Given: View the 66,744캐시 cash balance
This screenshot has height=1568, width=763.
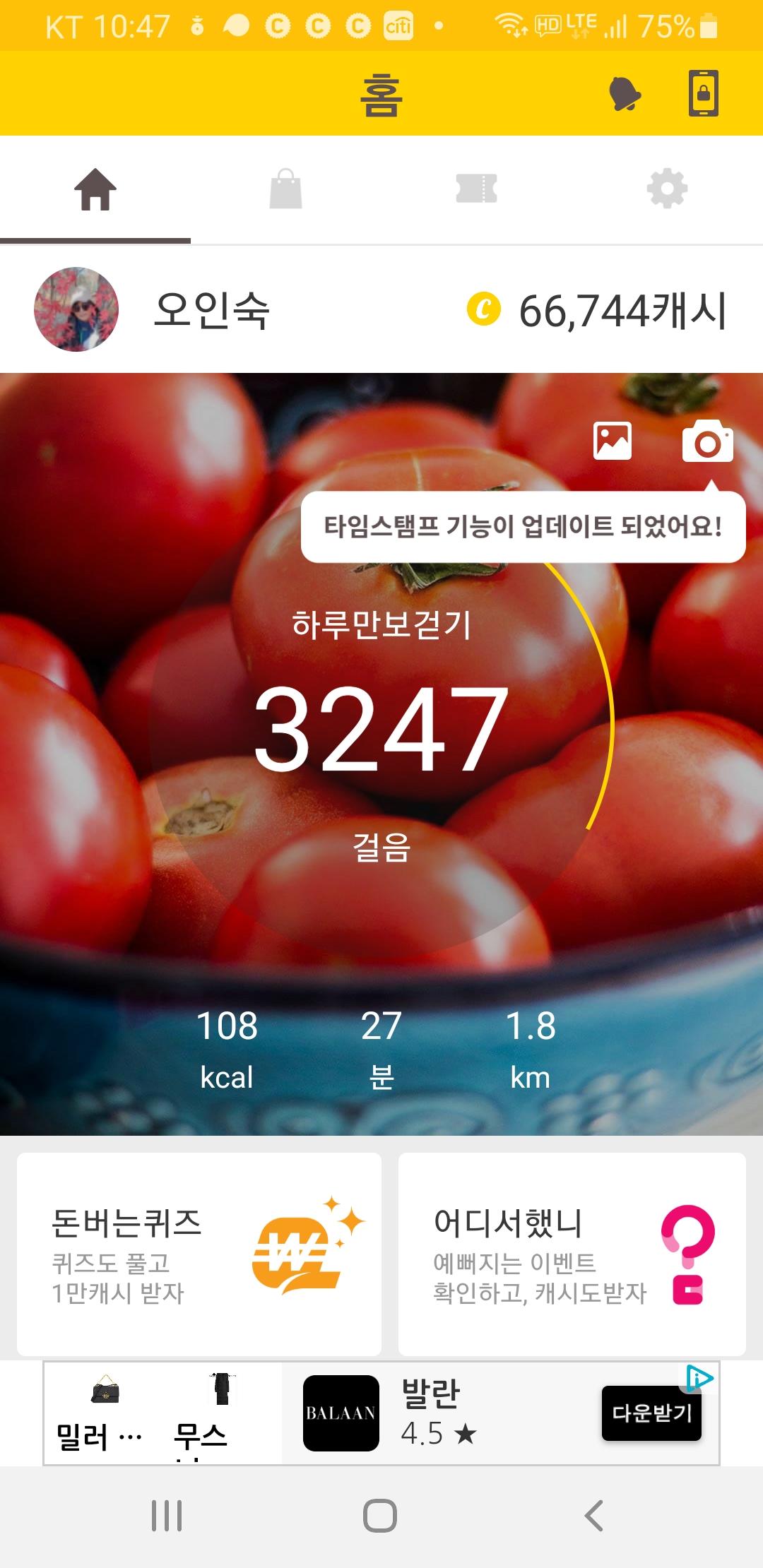Looking at the screenshot, I should coord(597,311).
